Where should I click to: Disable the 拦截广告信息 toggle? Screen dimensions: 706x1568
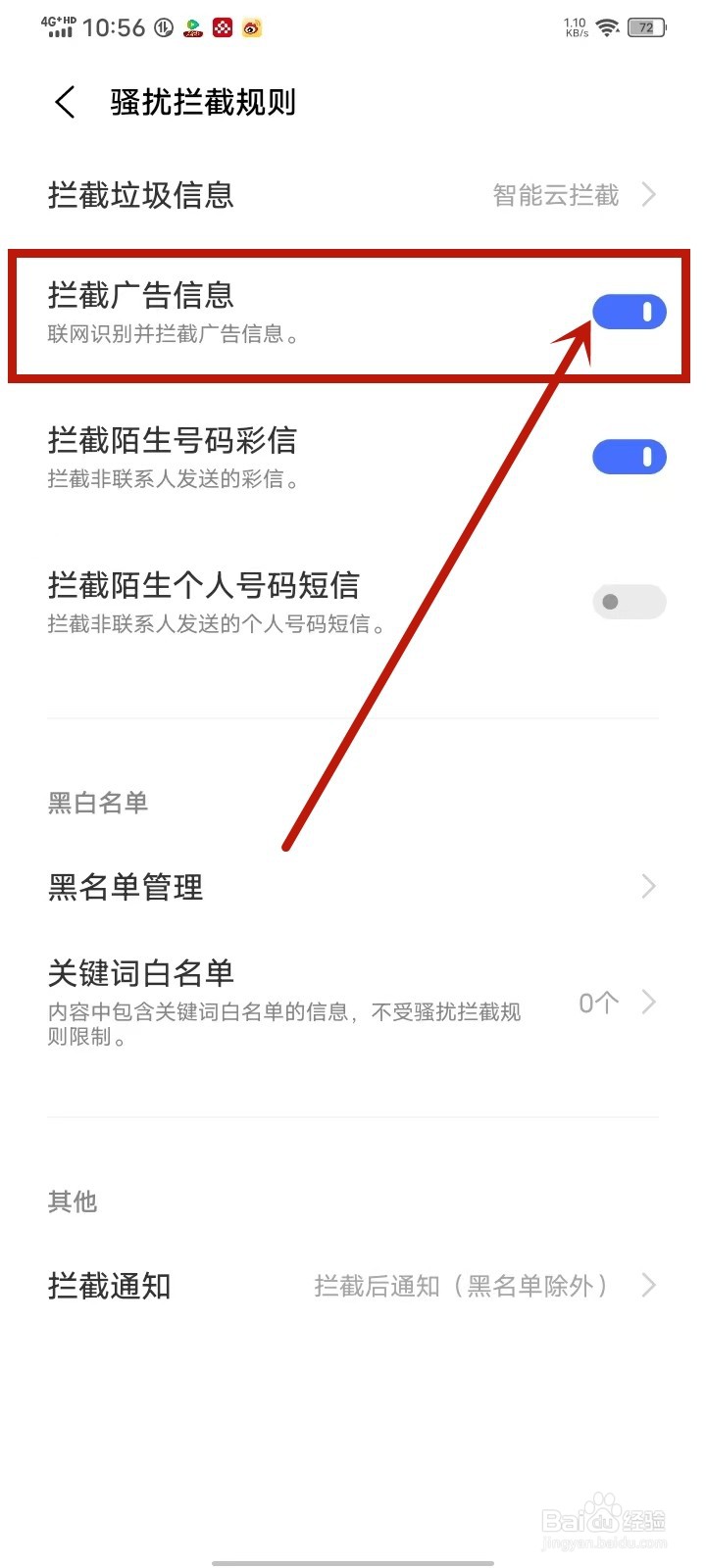click(629, 311)
